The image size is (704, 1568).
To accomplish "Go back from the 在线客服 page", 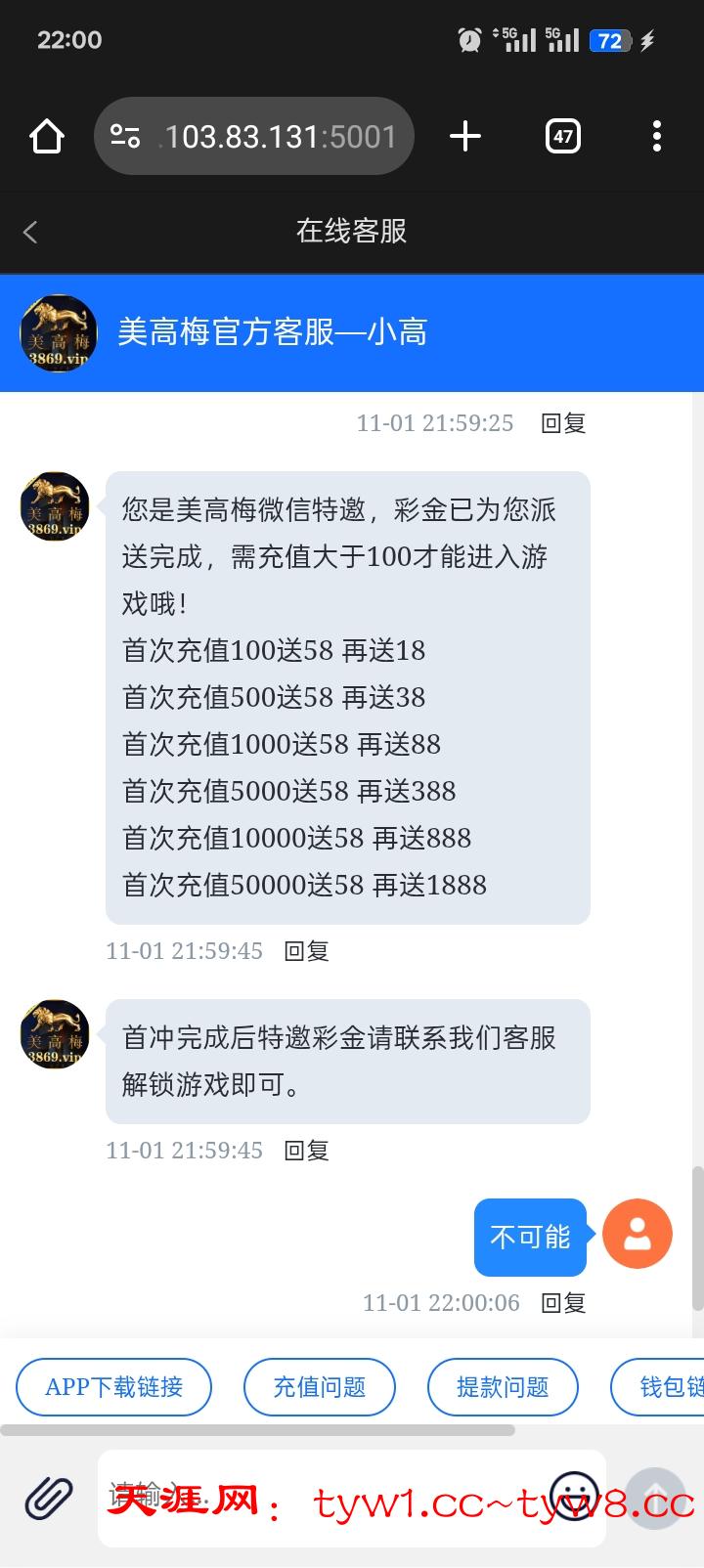I will pyautogui.click(x=30, y=232).
